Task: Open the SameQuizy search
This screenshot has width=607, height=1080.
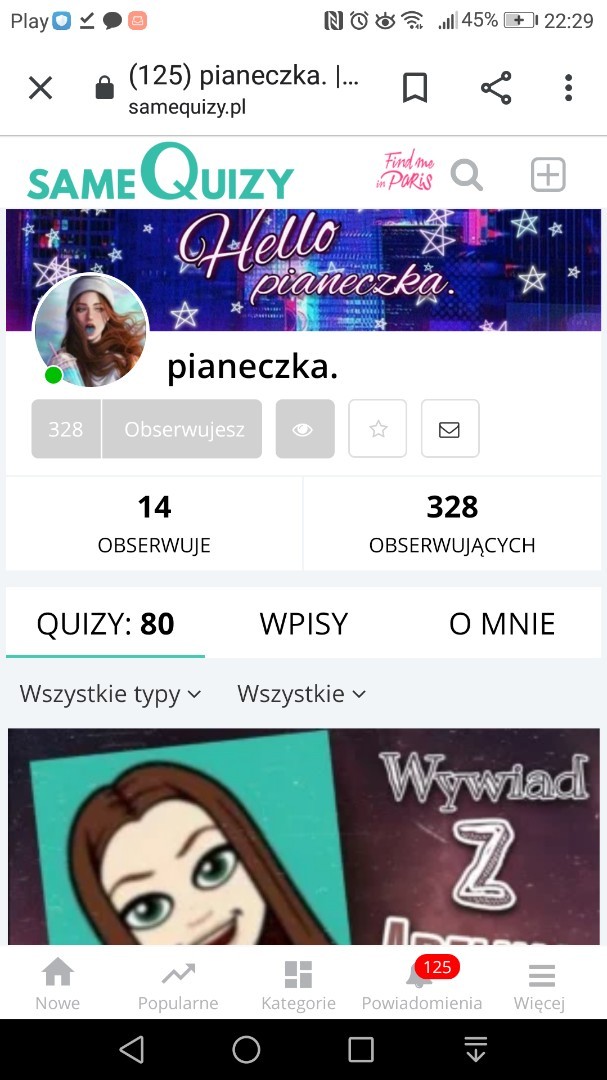Action: tap(466, 174)
